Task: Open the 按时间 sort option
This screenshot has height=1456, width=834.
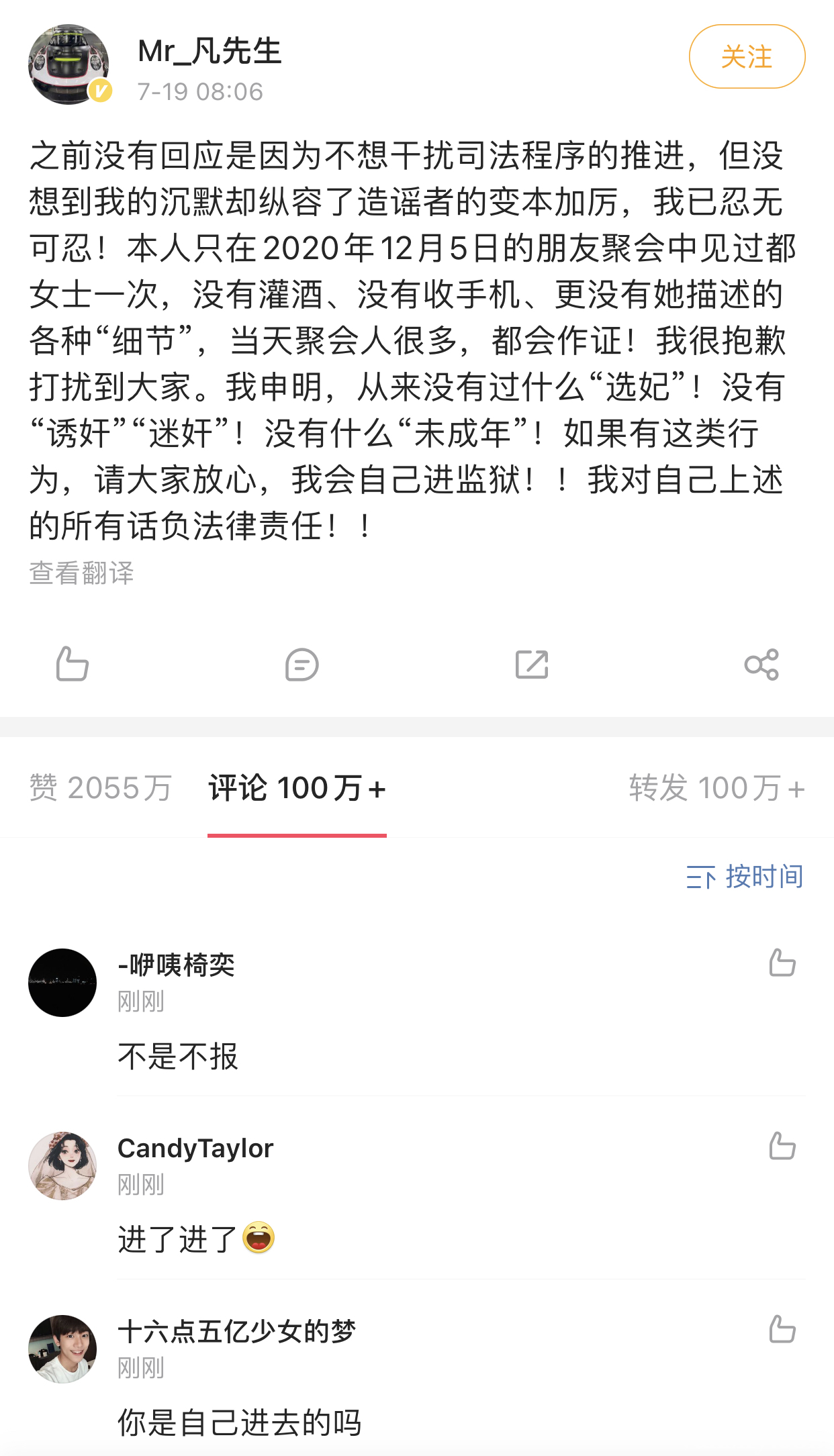Action: point(745,877)
